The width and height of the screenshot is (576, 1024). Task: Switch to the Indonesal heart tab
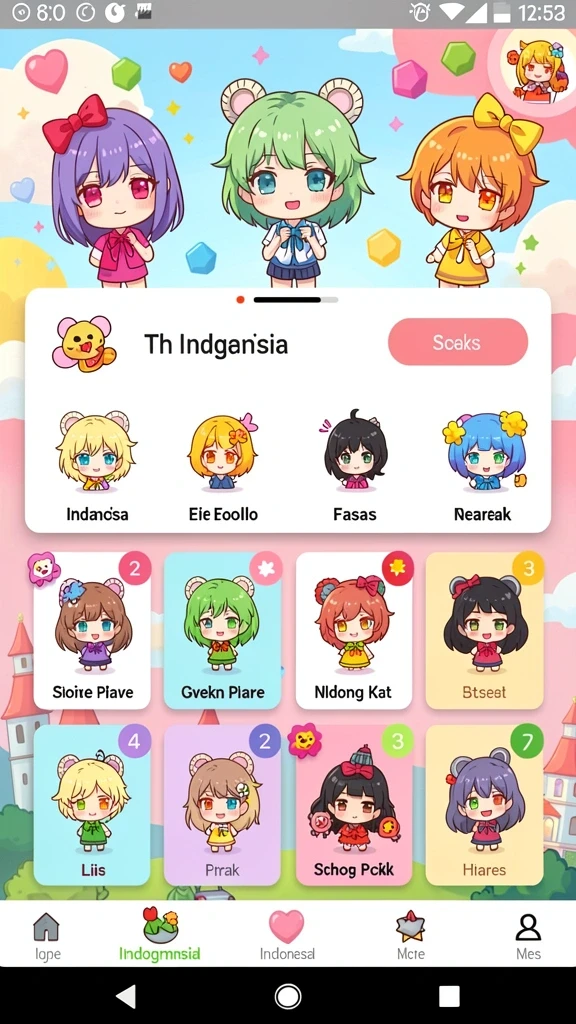click(287, 935)
